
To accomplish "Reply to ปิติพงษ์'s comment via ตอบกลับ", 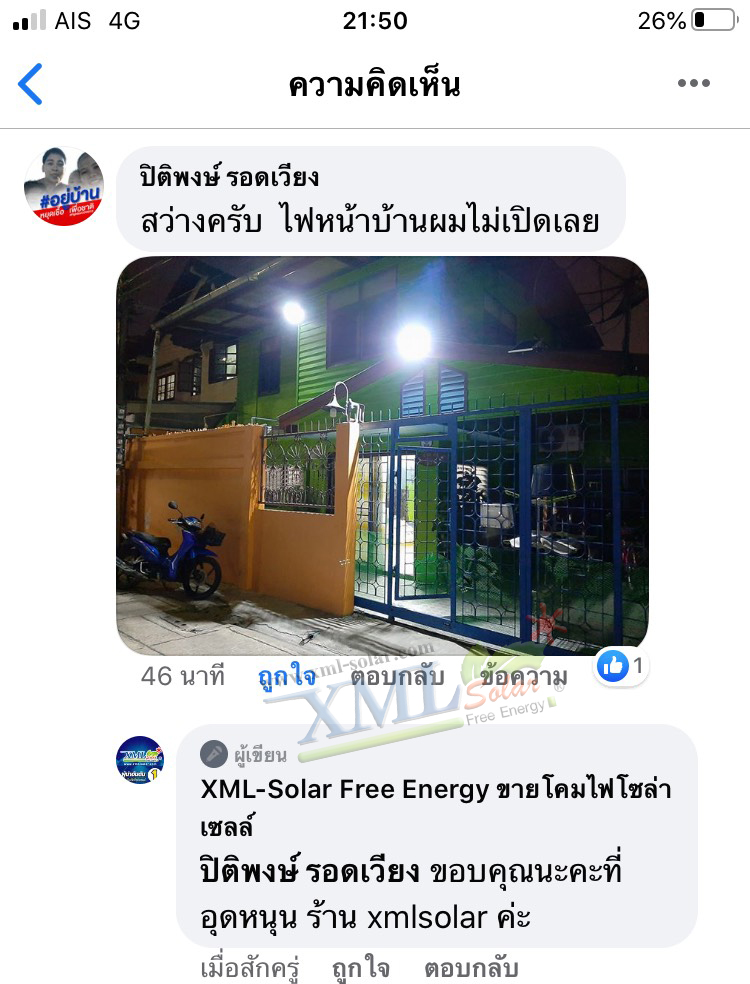I will pos(397,675).
